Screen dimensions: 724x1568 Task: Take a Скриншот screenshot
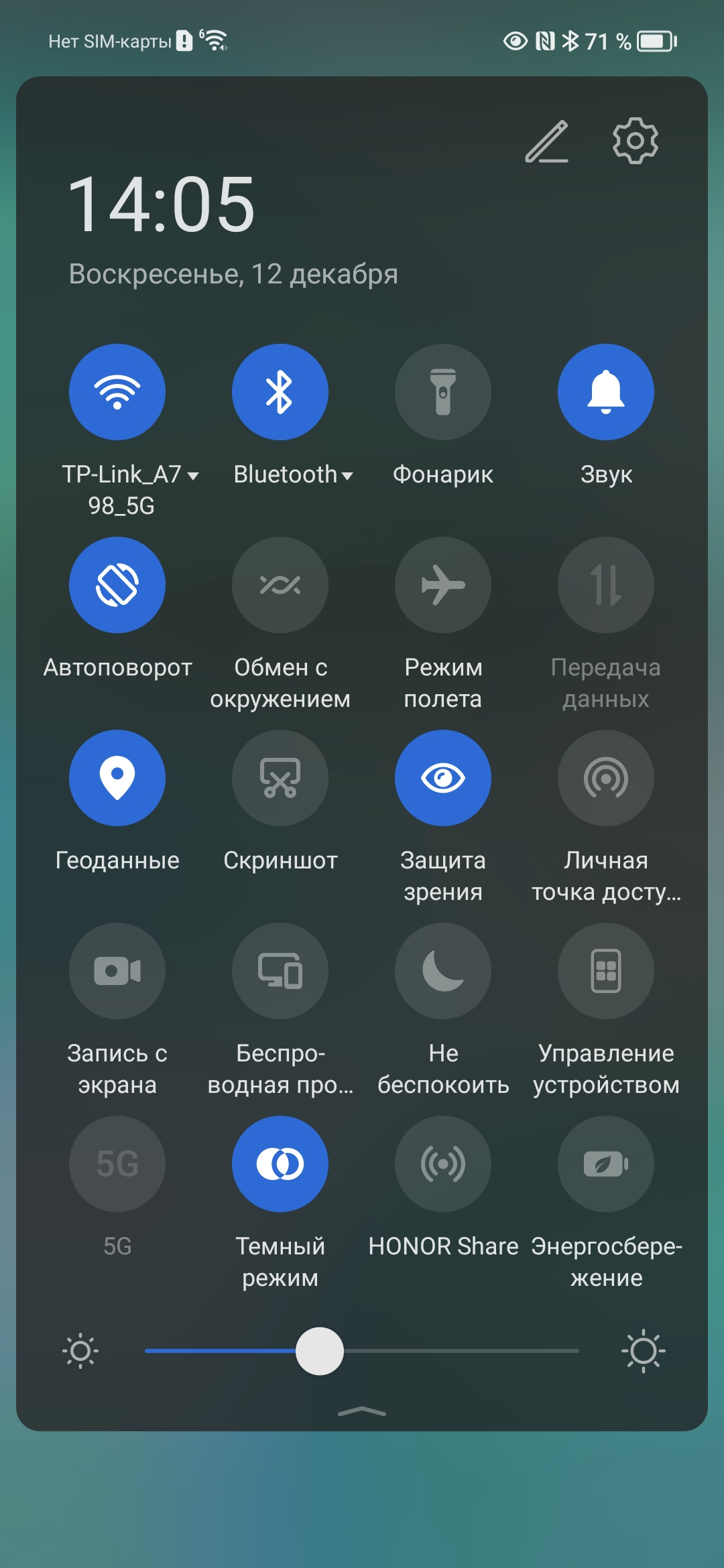pos(280,778)
